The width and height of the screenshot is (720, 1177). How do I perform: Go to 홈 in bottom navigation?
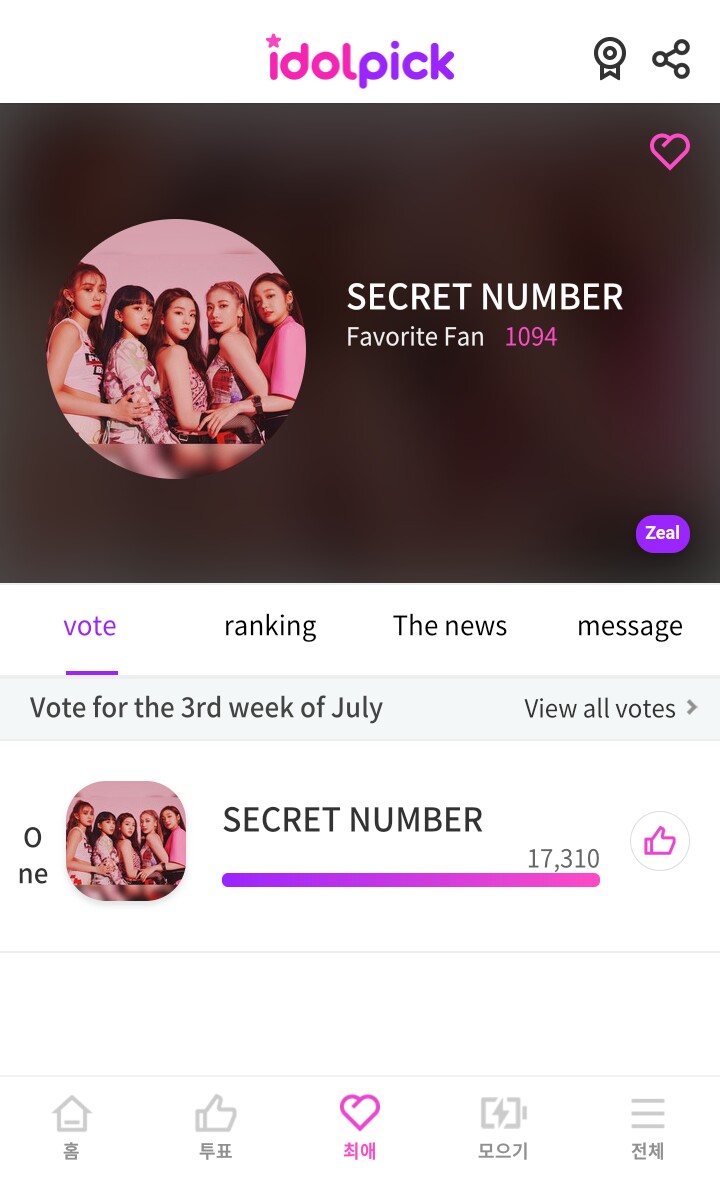[71, 1127]
